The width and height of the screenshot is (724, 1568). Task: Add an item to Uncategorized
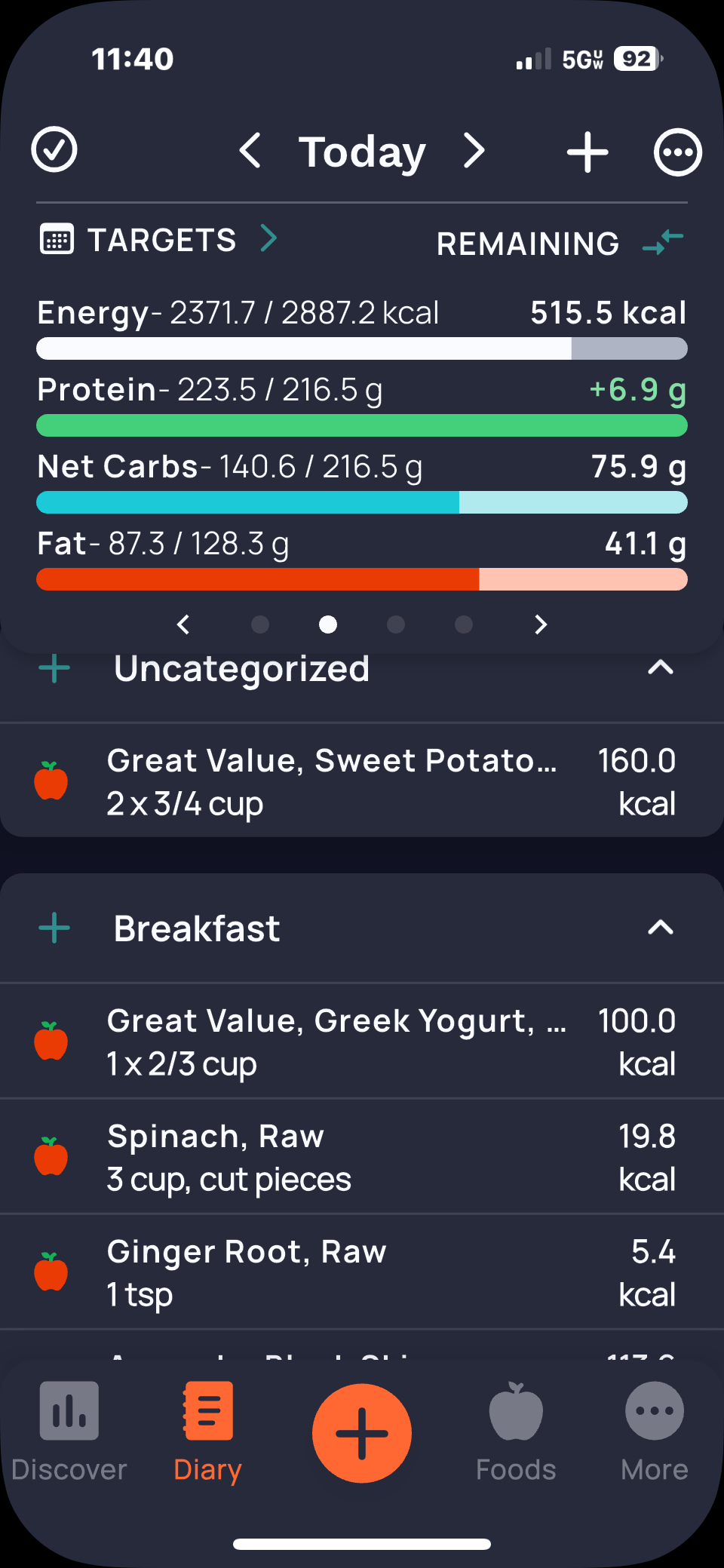point(54,669)
